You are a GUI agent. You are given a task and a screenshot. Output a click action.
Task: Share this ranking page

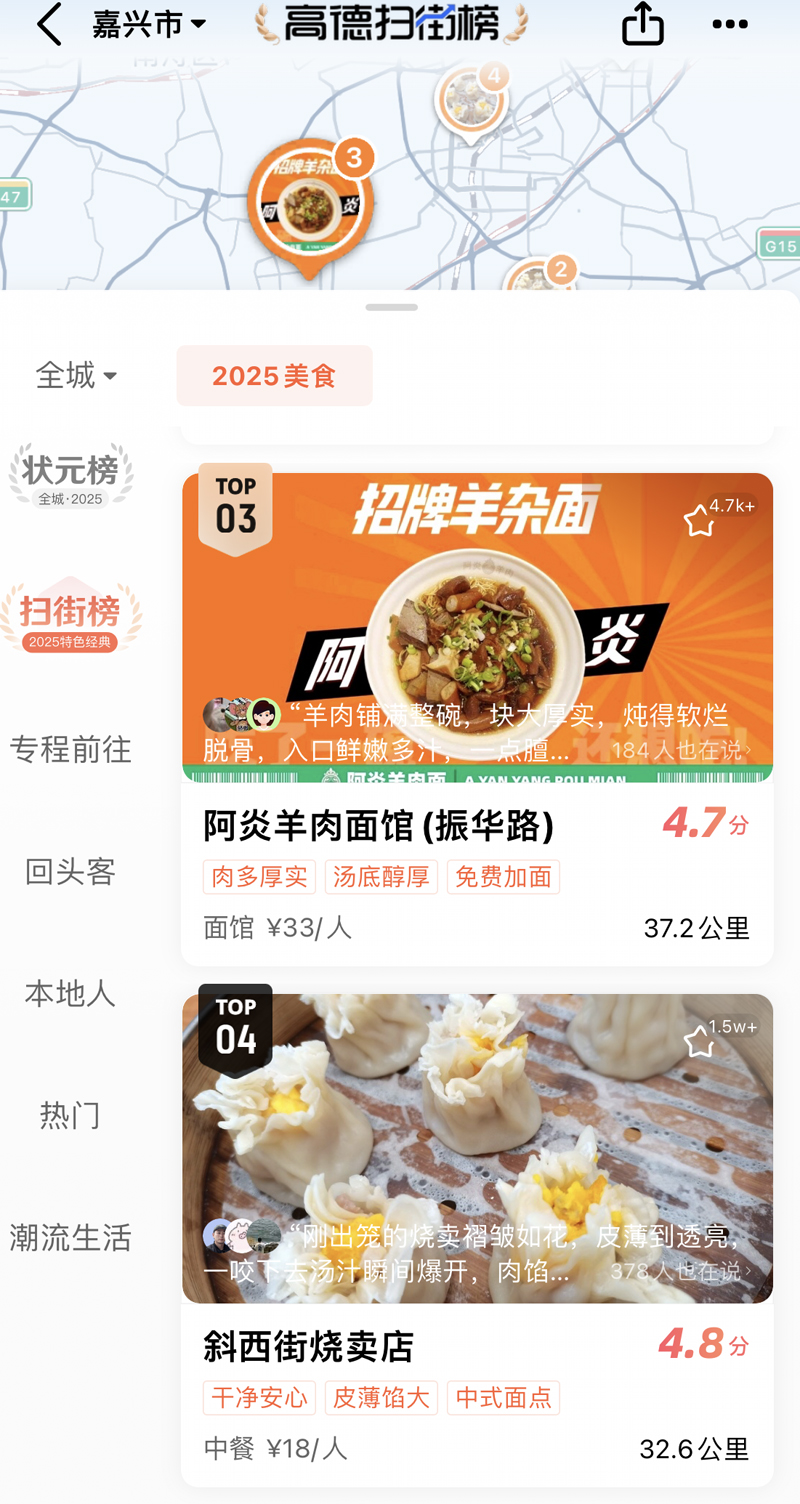tap(642, 24)
